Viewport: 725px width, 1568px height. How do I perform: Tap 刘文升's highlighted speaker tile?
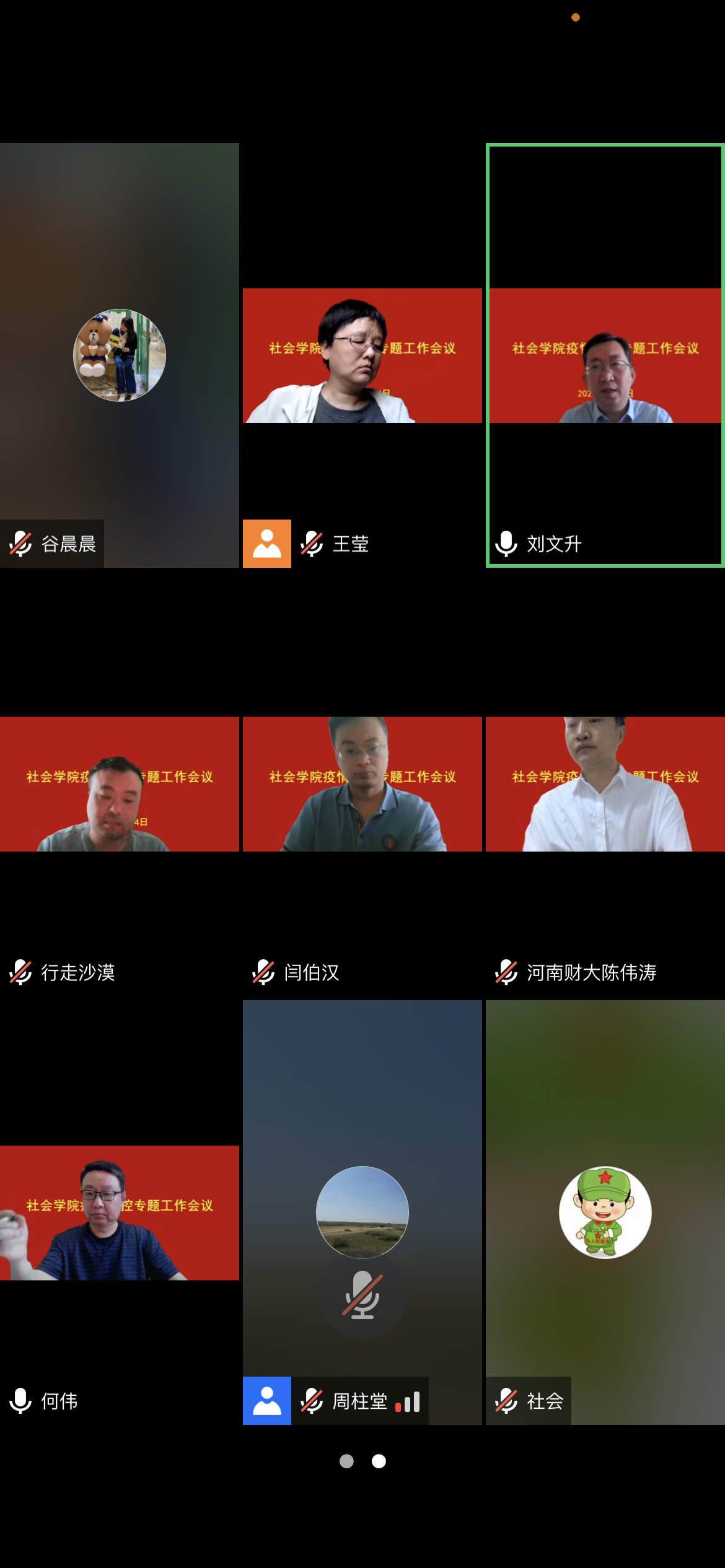(x=605, y=355)
